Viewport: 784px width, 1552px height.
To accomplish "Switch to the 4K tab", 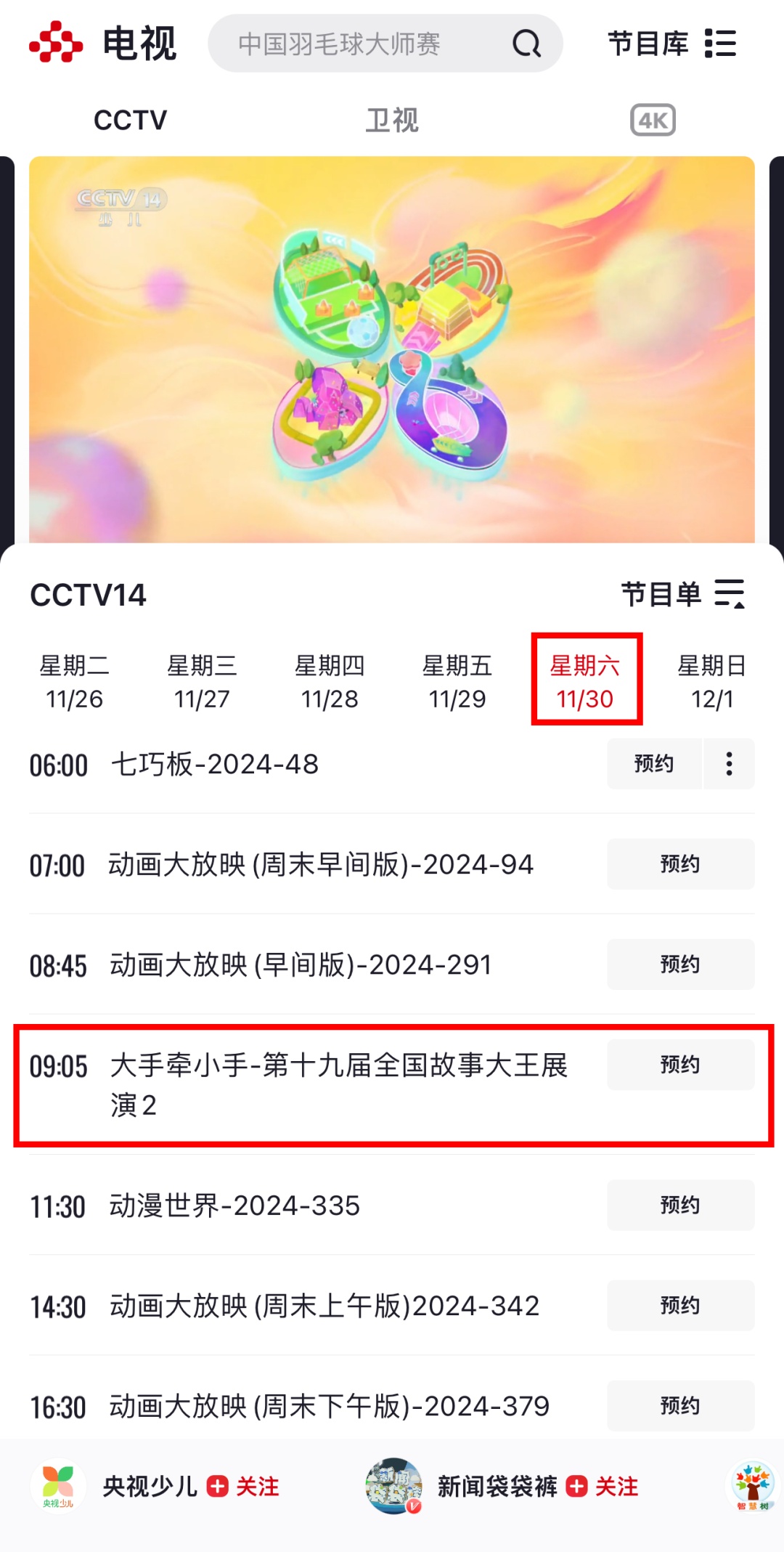I will (653, 120).
